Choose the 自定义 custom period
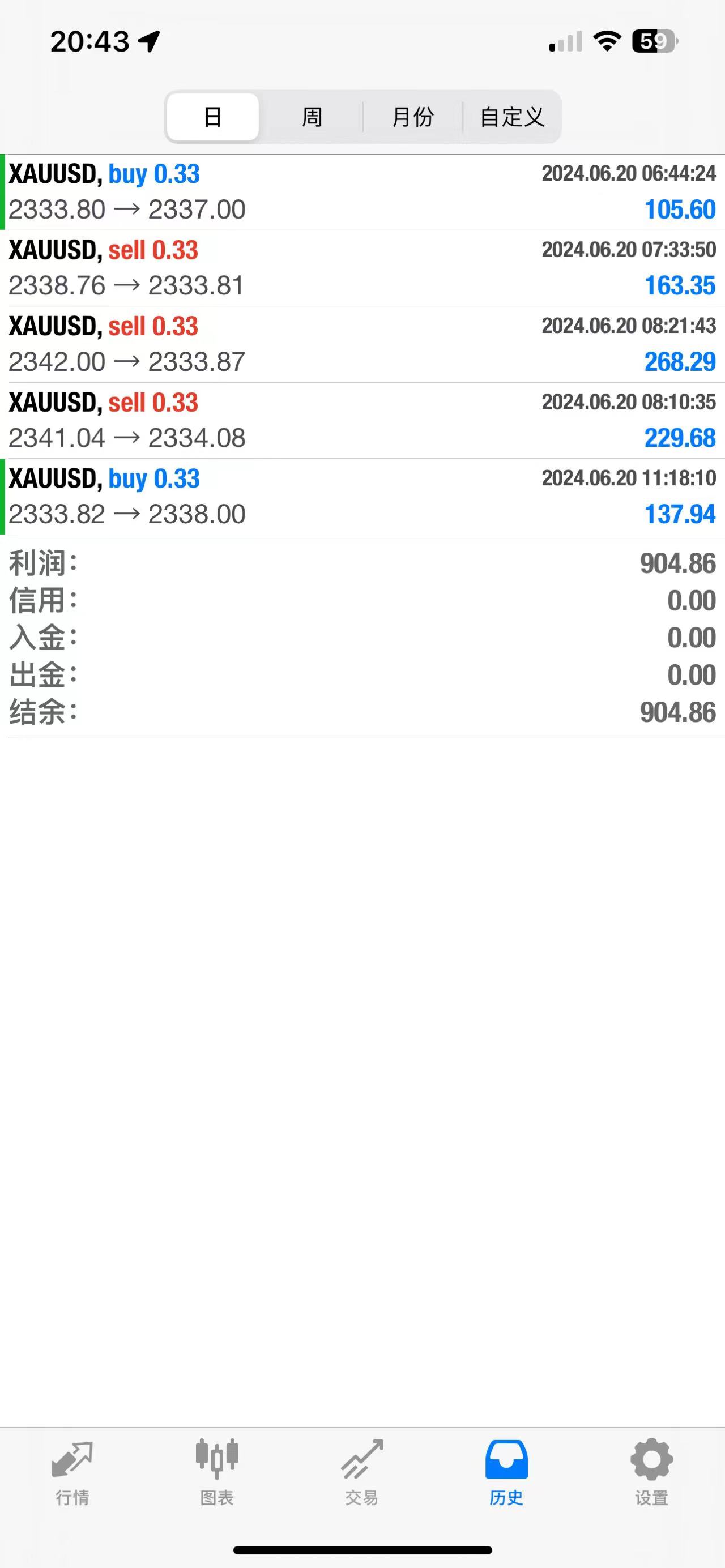 click(x=512, y=117)
